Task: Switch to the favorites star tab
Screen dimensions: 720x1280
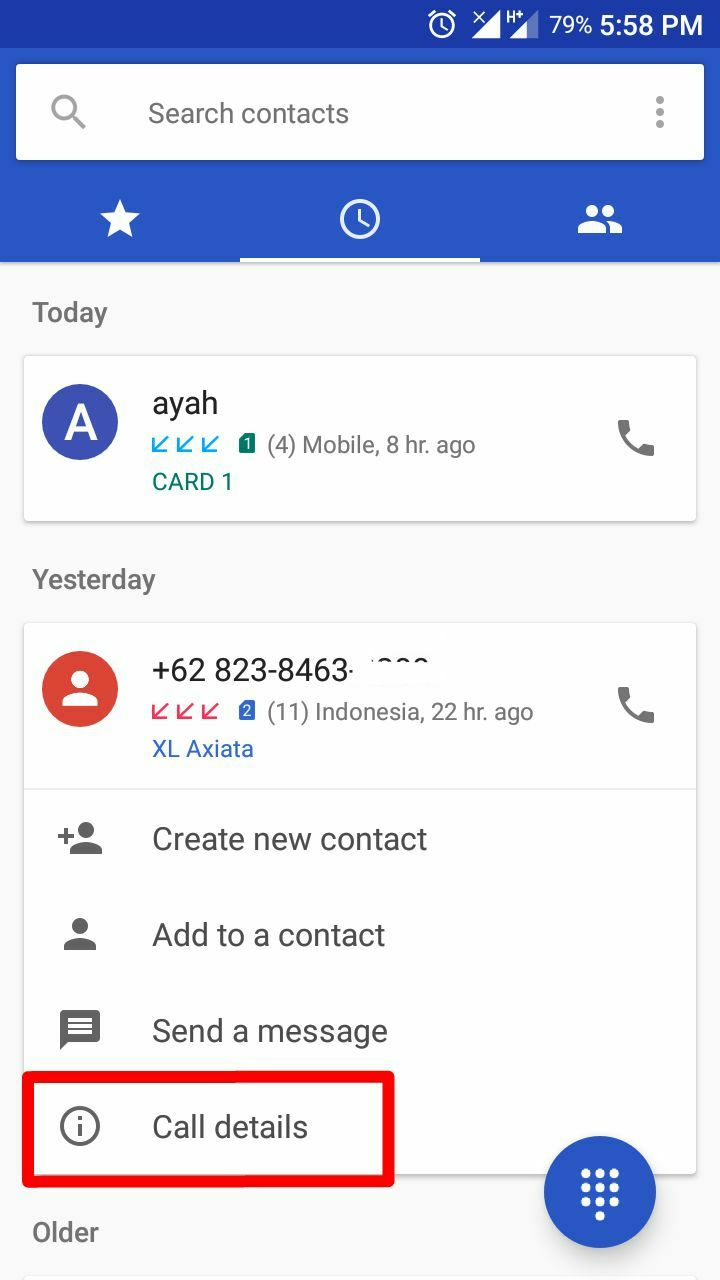Action: 120,219
